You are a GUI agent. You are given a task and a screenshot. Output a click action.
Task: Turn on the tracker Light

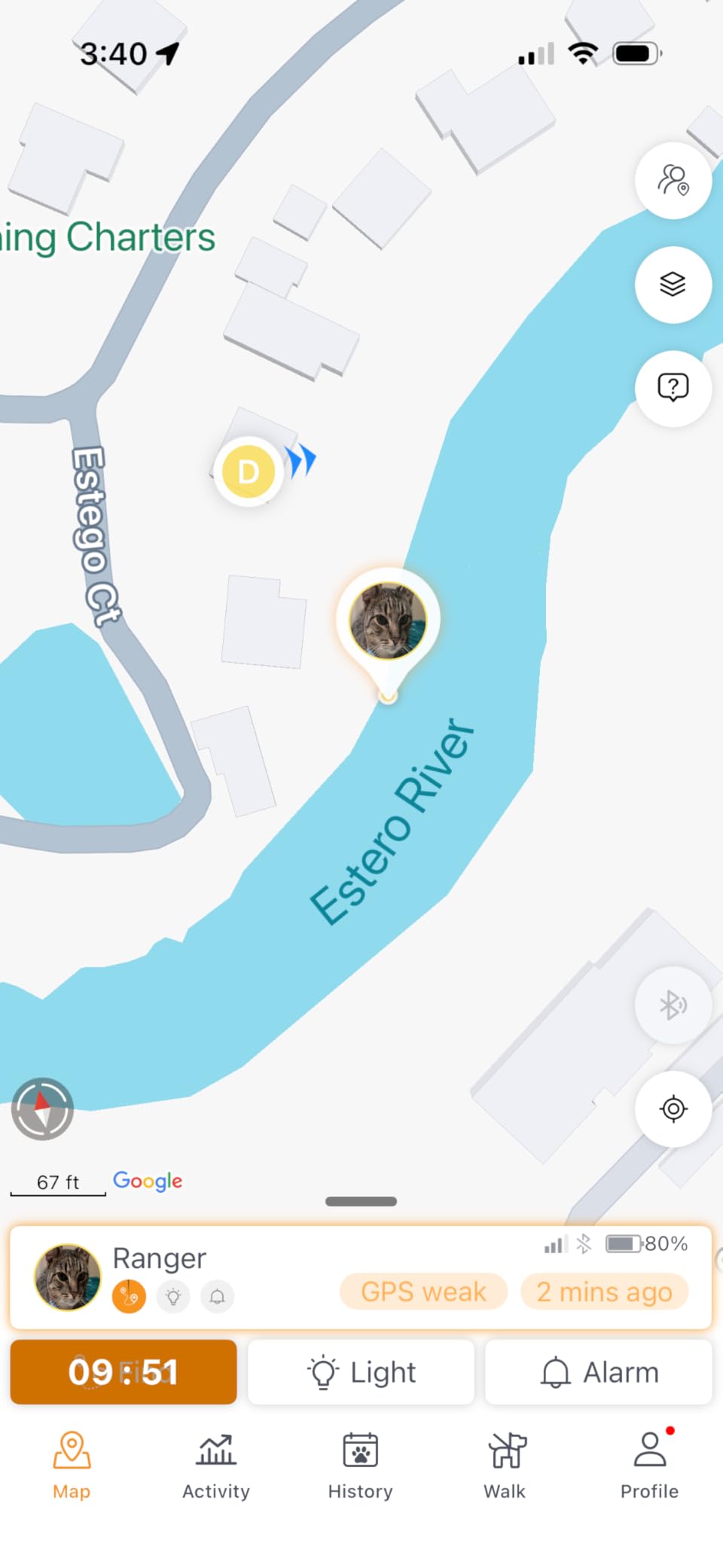[361, 1371]
